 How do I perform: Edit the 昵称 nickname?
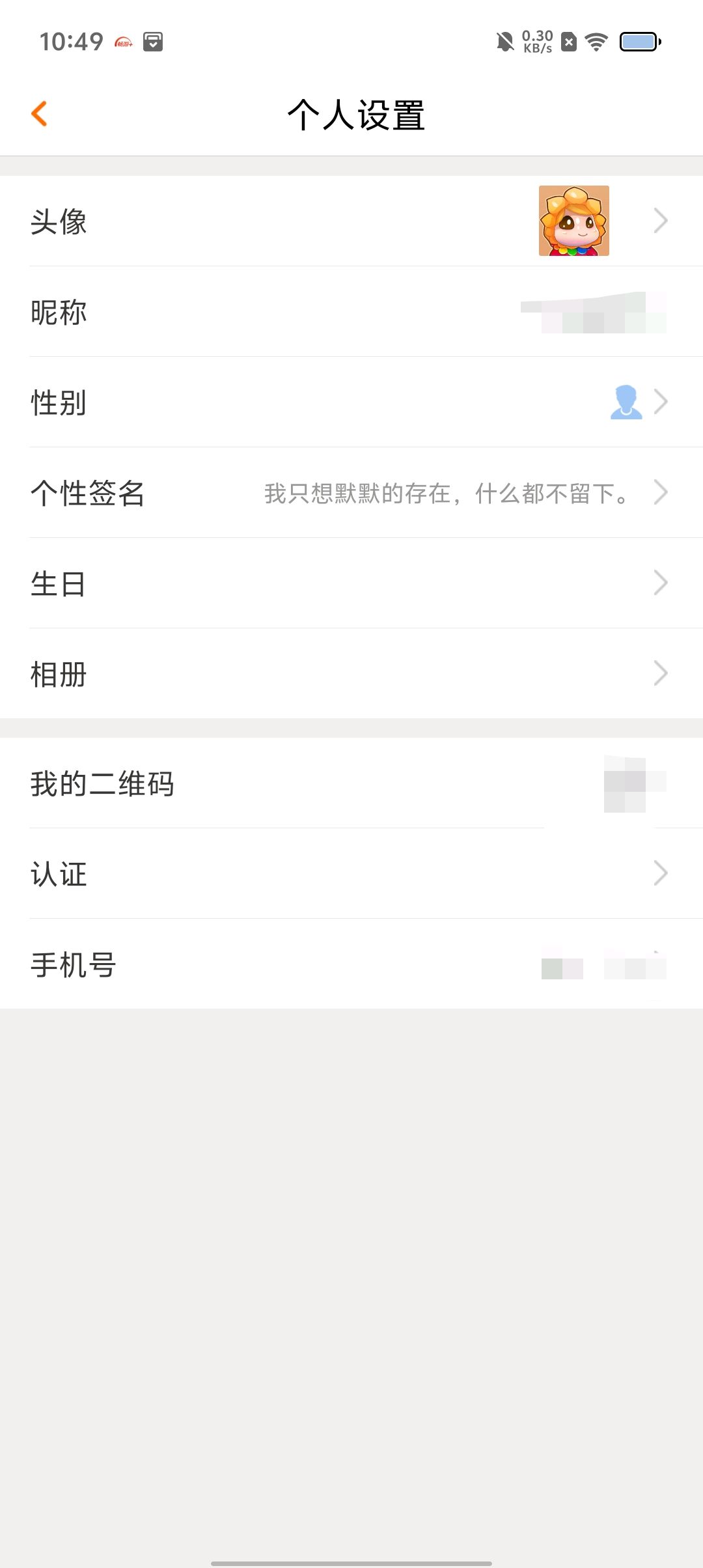click(351, 312)
